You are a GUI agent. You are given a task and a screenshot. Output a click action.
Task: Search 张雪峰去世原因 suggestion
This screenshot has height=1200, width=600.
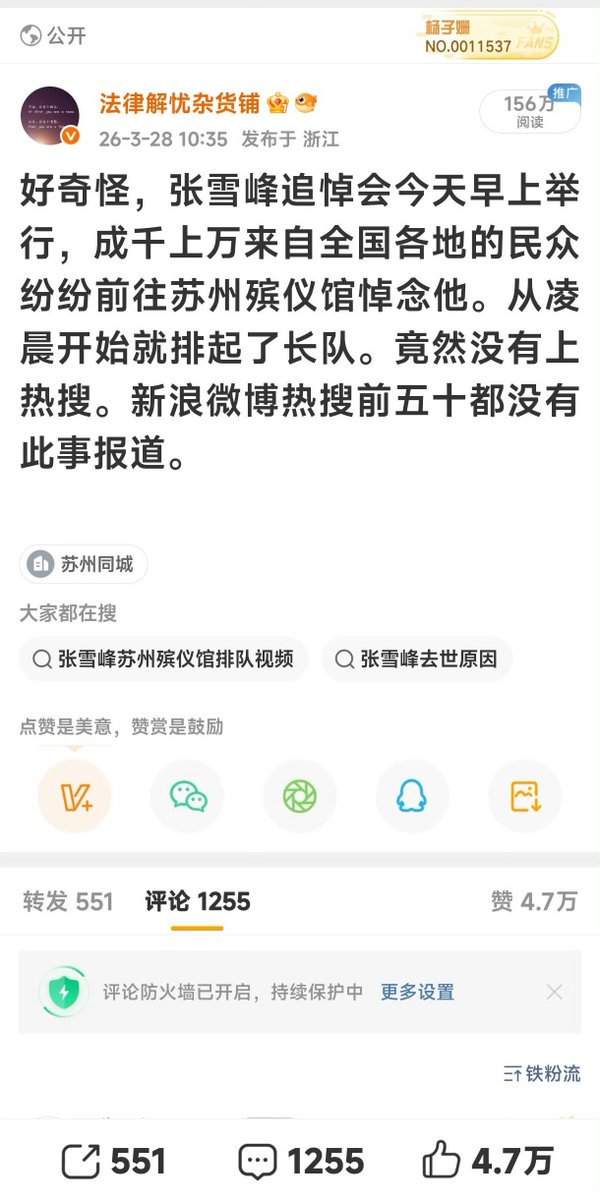coord(416,659)
